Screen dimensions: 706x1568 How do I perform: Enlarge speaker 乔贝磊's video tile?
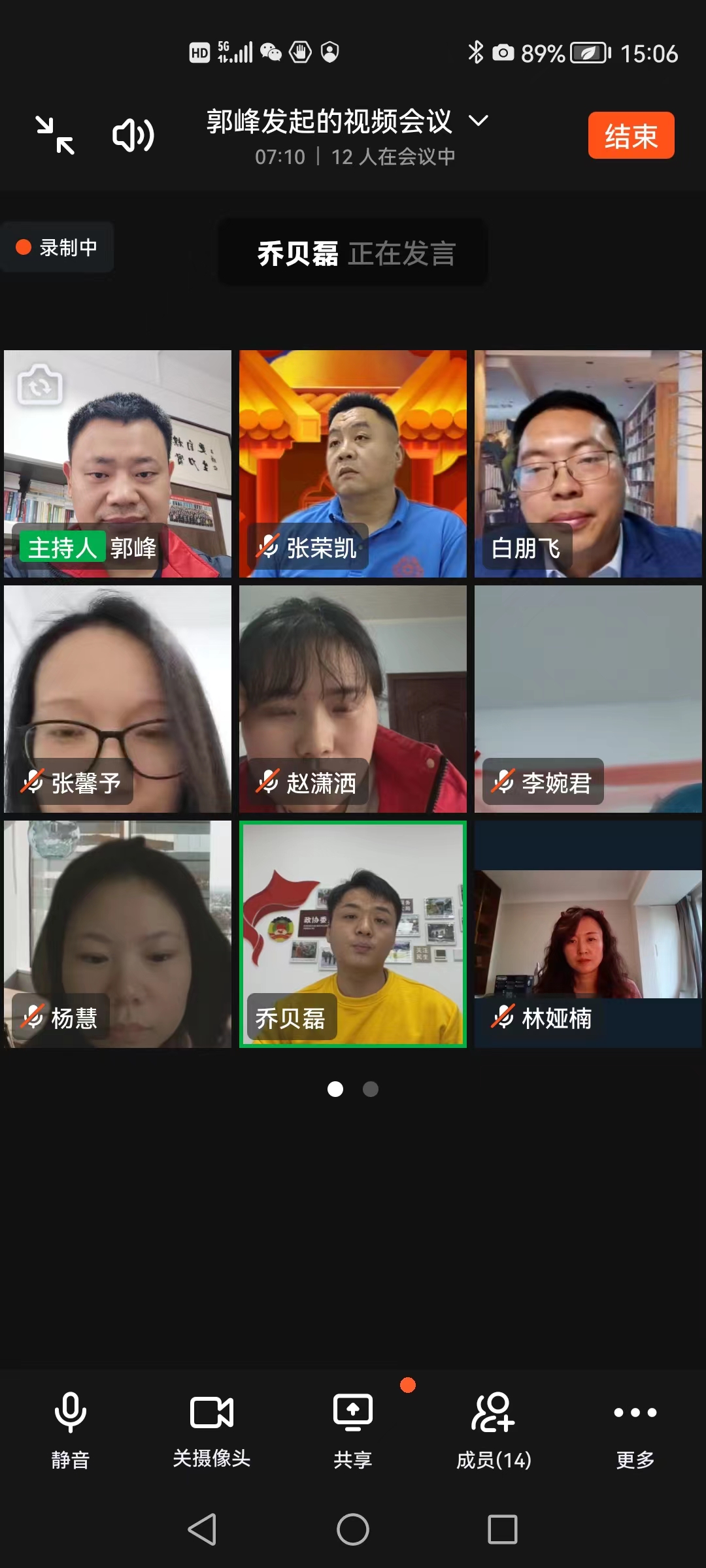(353, 934)
